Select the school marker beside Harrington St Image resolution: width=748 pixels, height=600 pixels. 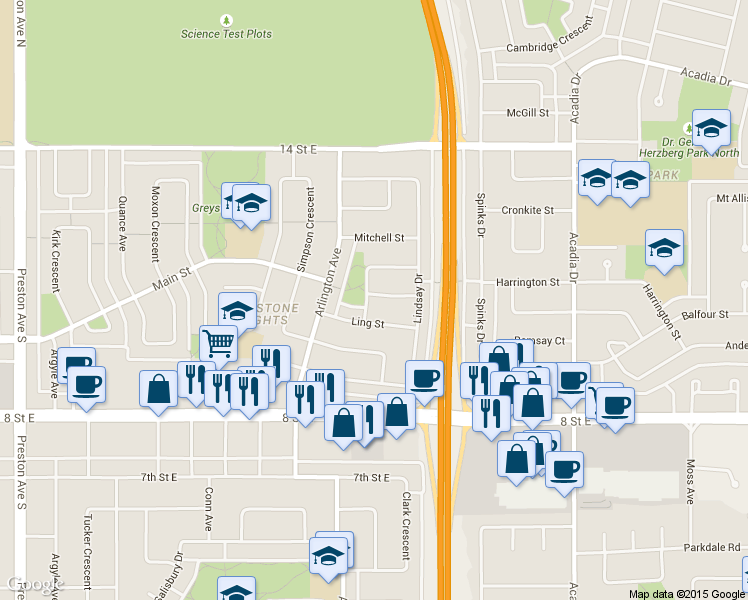[x=664, y=248]
